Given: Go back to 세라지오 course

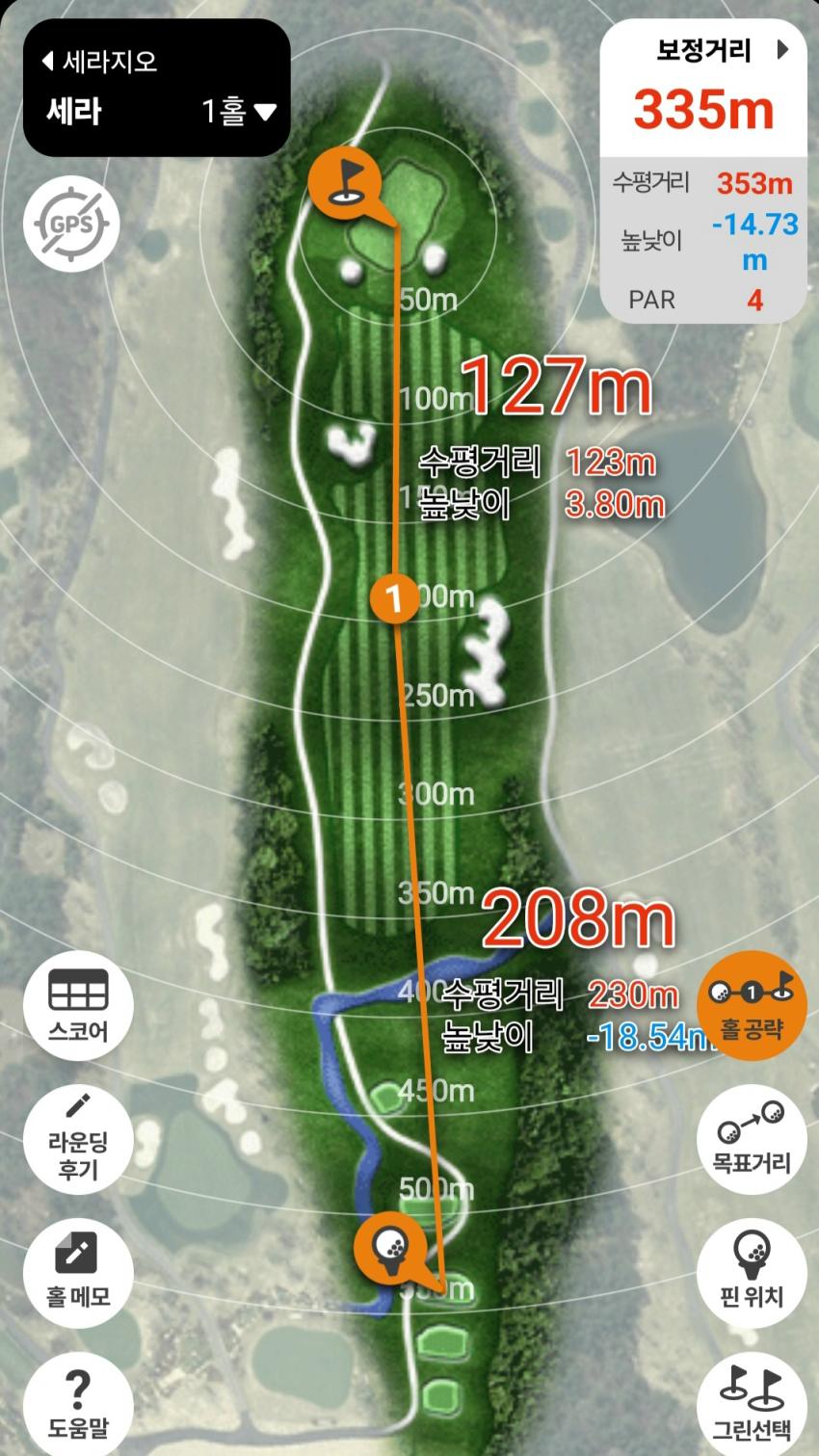Looking at the screenshot, I should [99, 63].
